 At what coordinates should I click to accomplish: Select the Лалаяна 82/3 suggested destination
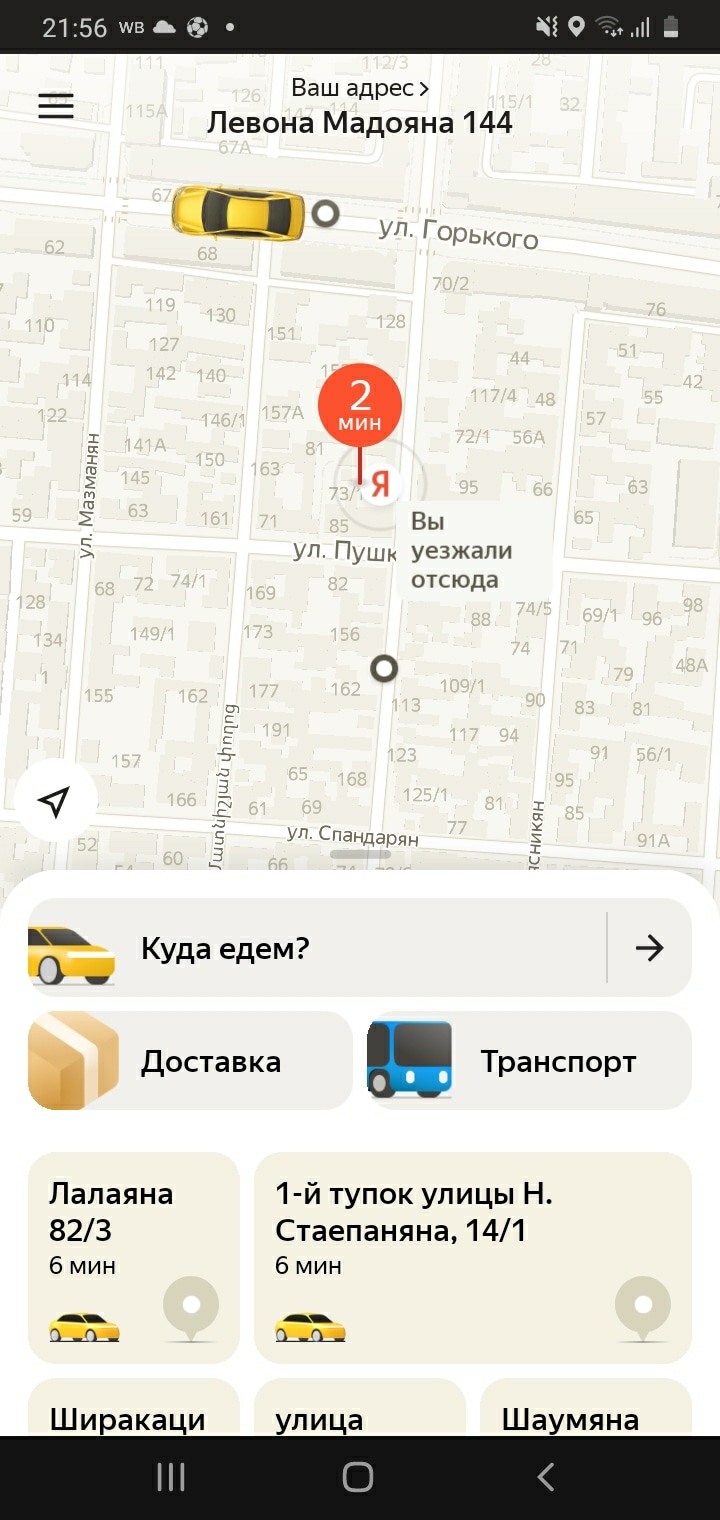[x=133, y=1257]
